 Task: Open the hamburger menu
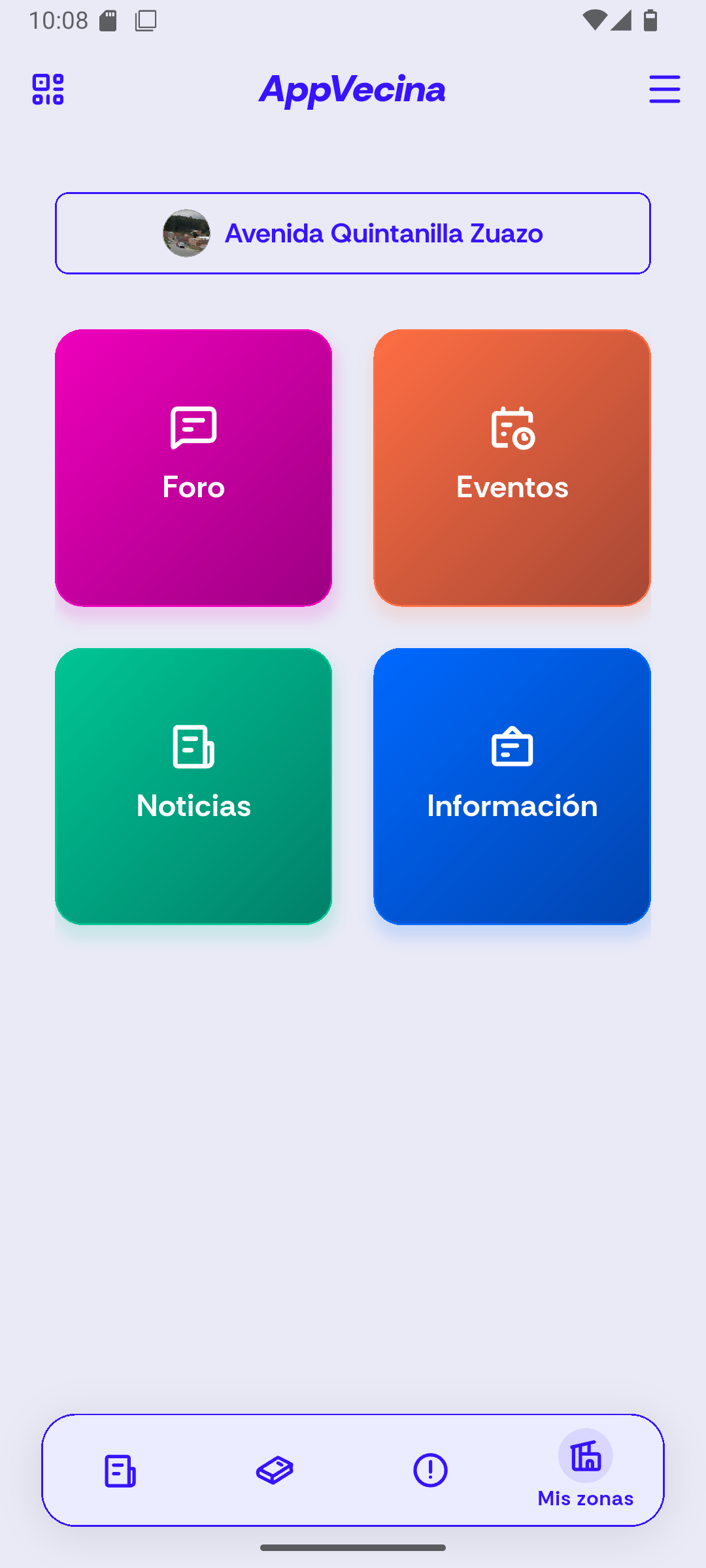[x=664, y=90]
